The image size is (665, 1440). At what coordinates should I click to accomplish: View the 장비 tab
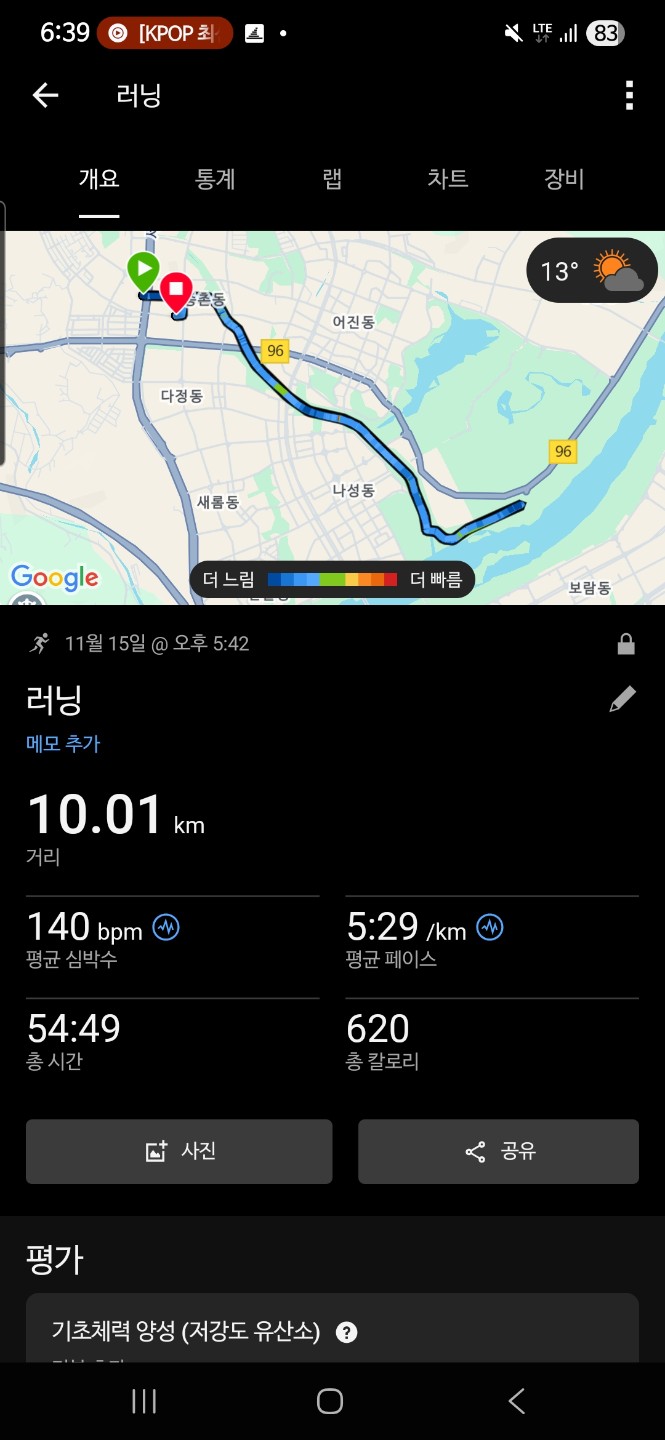click(x=563, y=180)
